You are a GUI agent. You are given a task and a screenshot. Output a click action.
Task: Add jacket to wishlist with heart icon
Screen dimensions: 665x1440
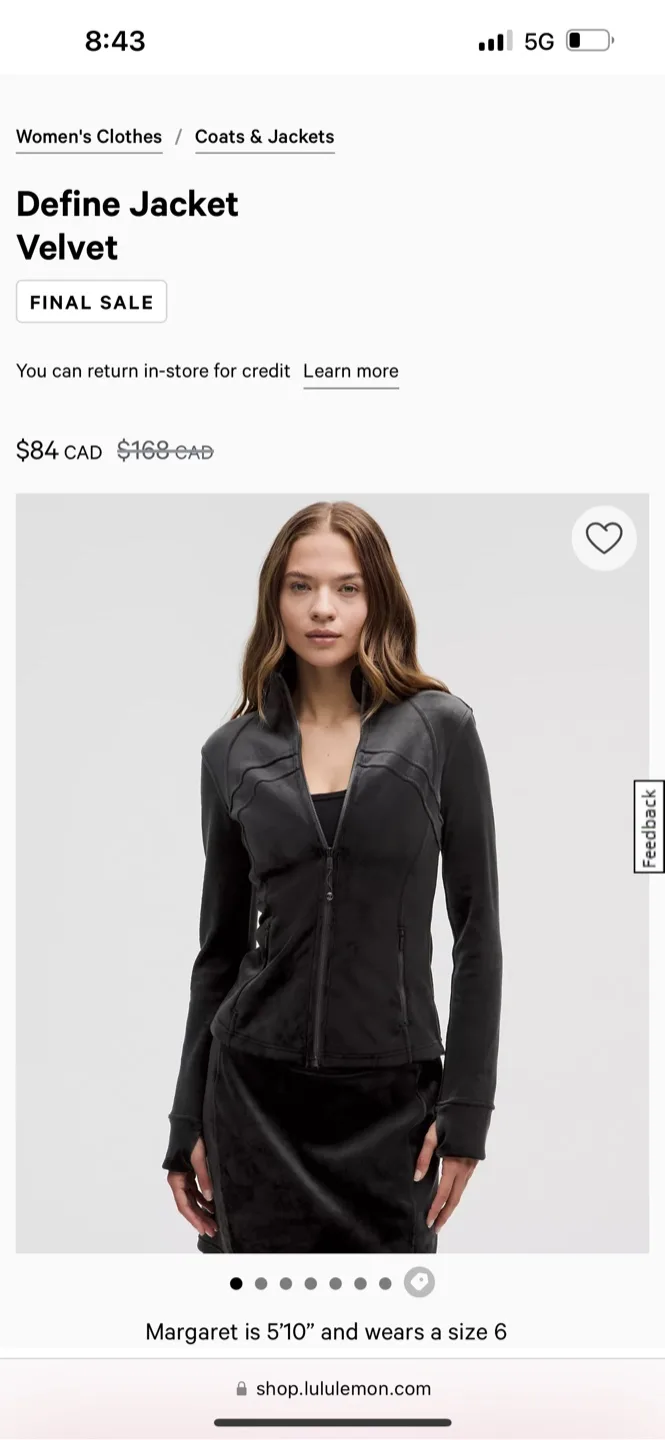pyautogui.click(x=604, y=539)
